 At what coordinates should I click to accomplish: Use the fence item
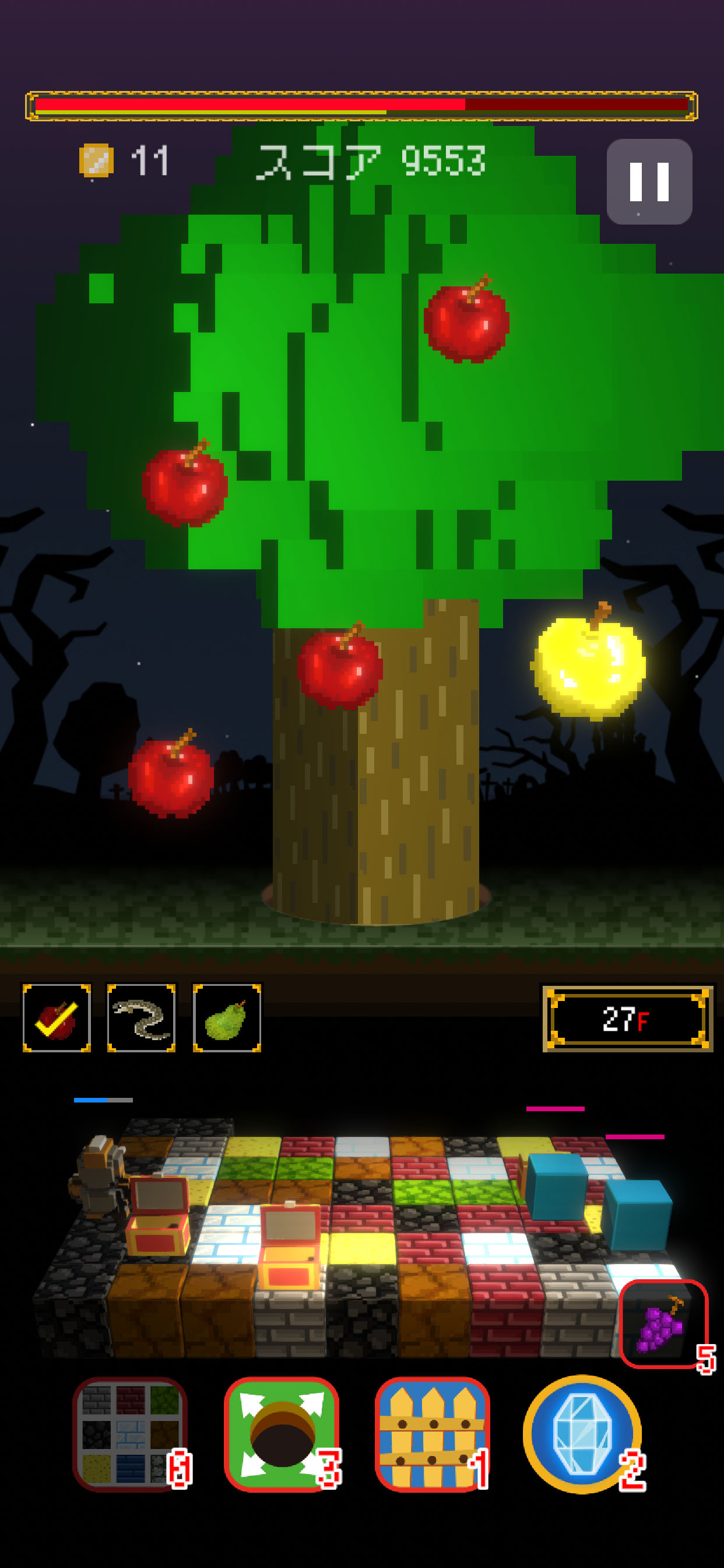tap(432, 1433)
